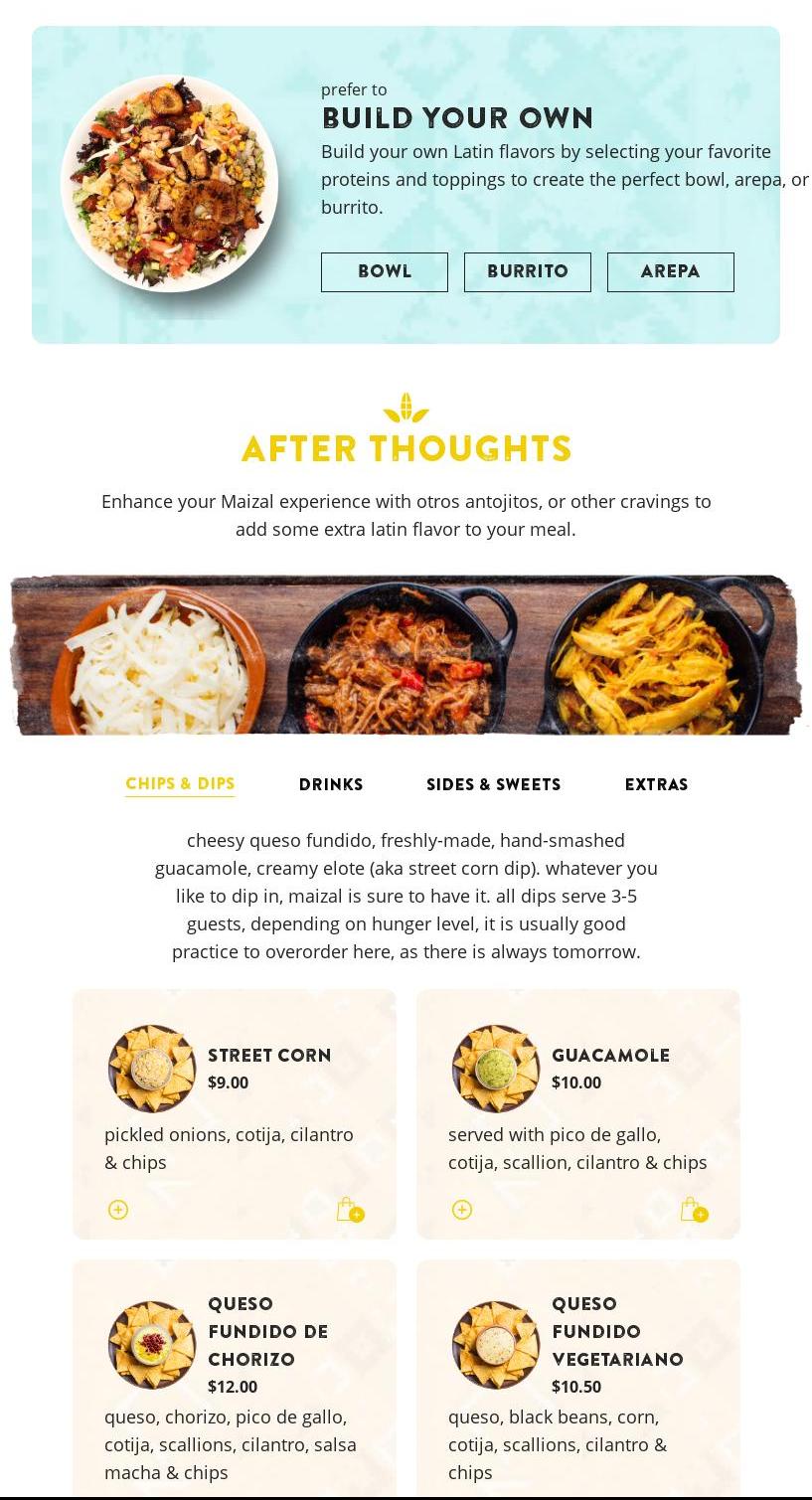Add Guacamole to the bag
This screenshot has width=812, height=1500.
[694, 1210]
